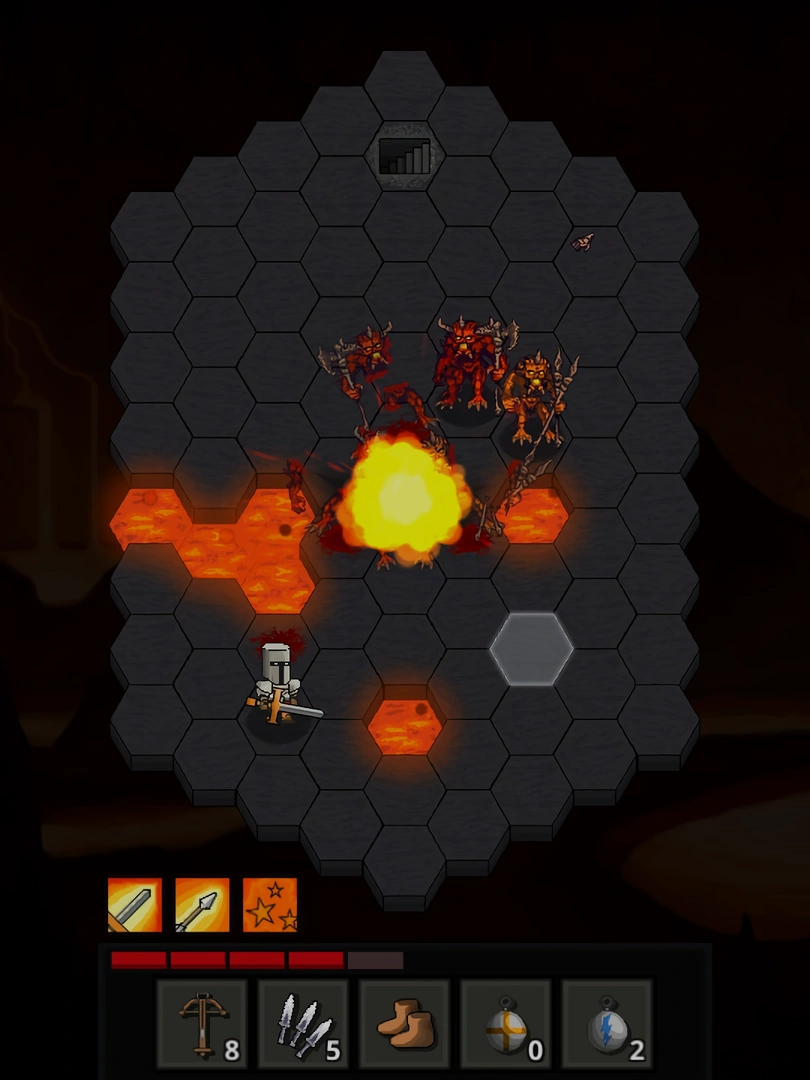
Task: Tap the stairs exit tile
Action: (405, 157)
